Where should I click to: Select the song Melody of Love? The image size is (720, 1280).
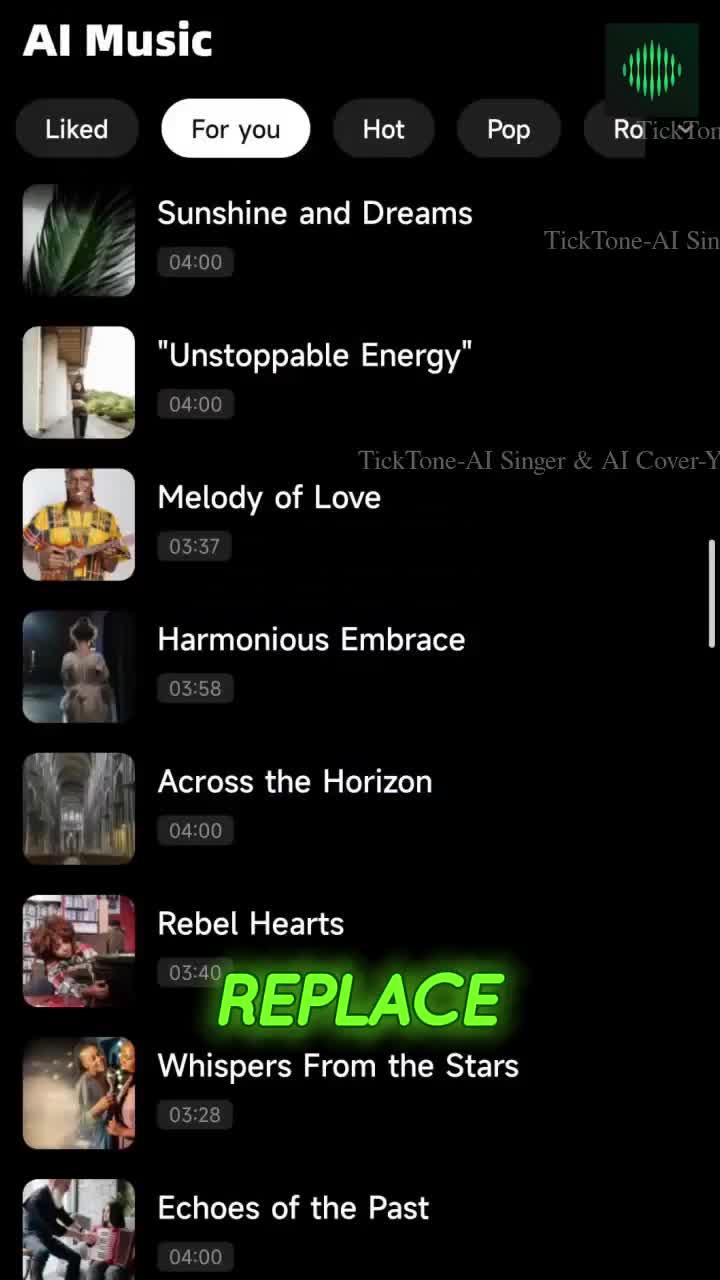click(x=269, y=498)
